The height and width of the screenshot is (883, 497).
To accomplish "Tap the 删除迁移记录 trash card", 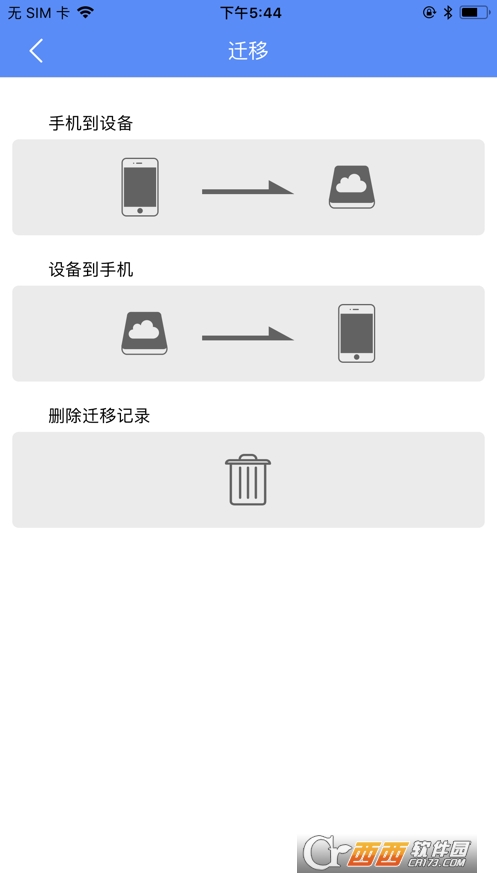I will [248, 480].
